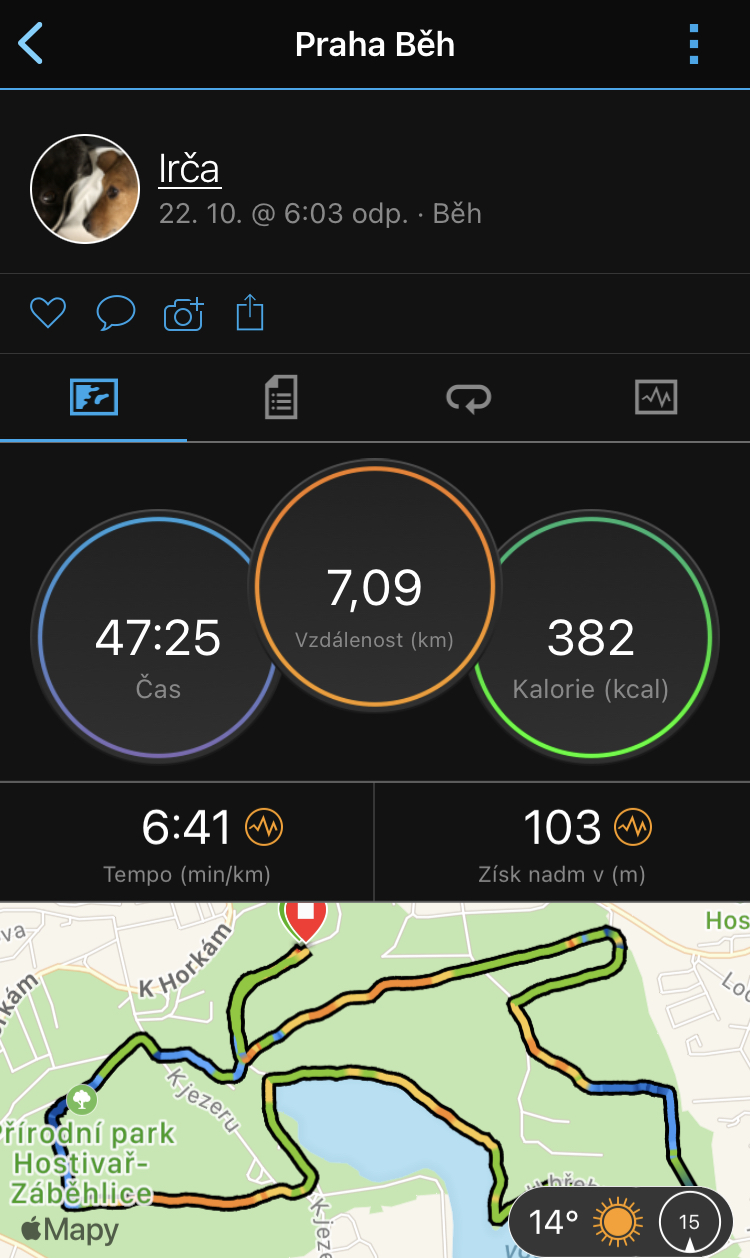The width and height of the screenshot is (750, 1258).
Task: Open the elevation gain chart icon
Action: [x=632, y=827]
